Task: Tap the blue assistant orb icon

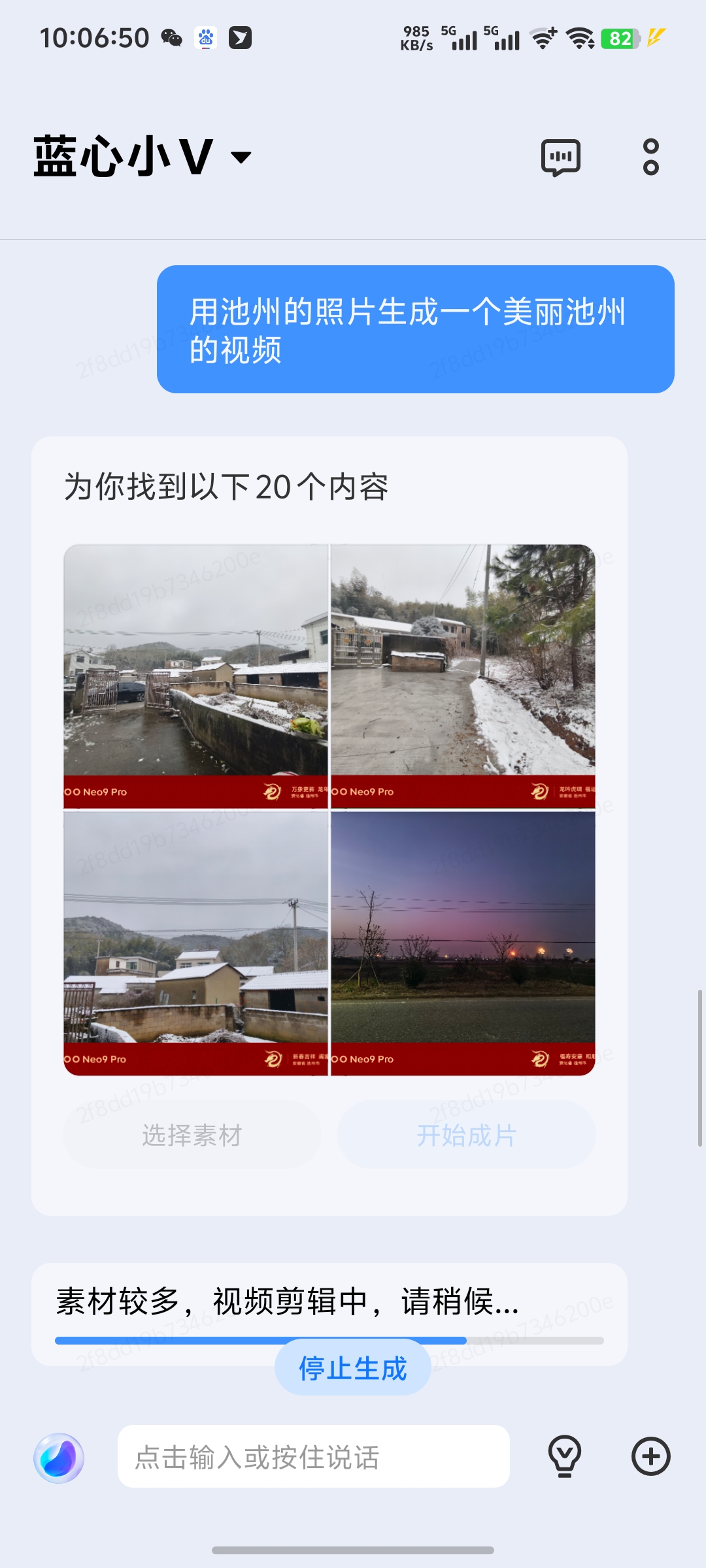Action: [x=59, y=1458]
